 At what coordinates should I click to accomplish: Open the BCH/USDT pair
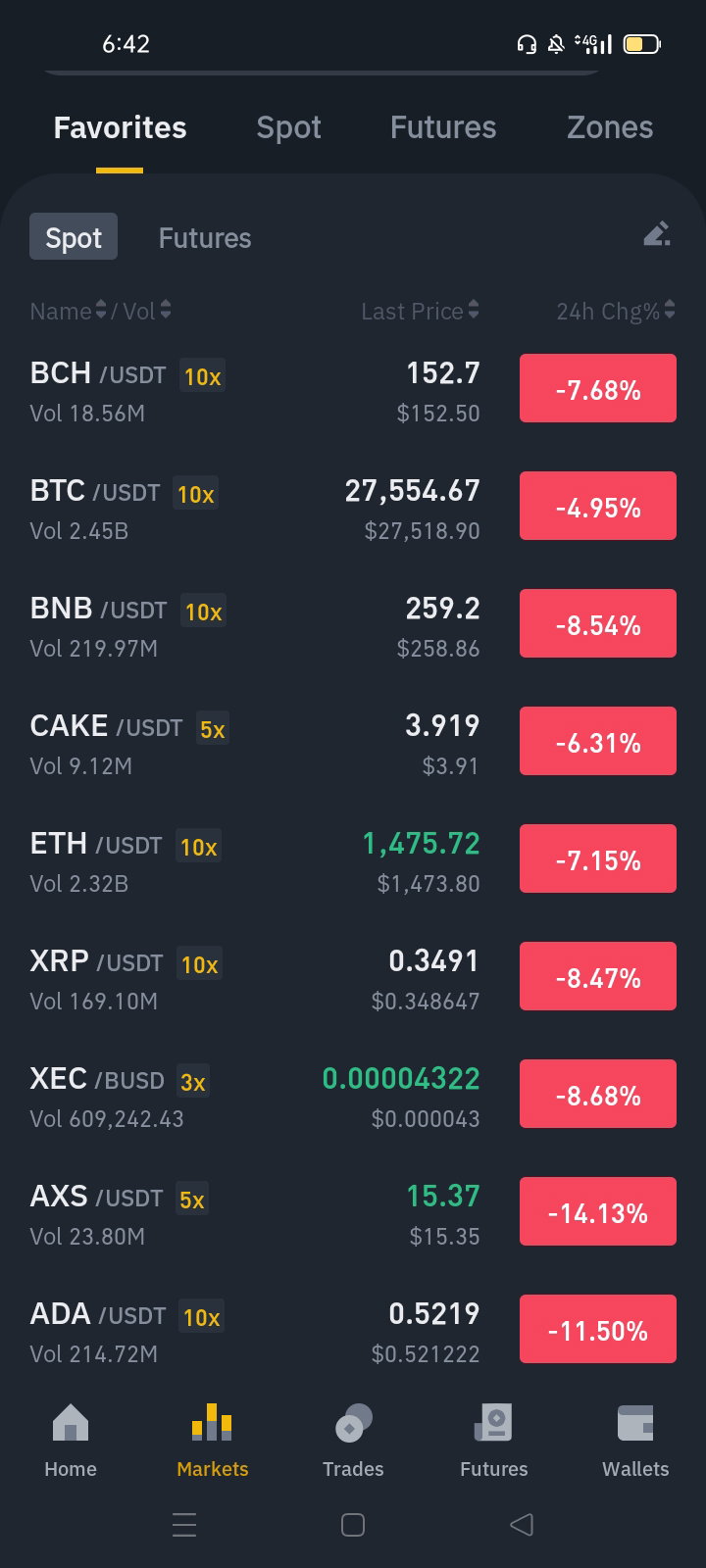click(353, 390)
